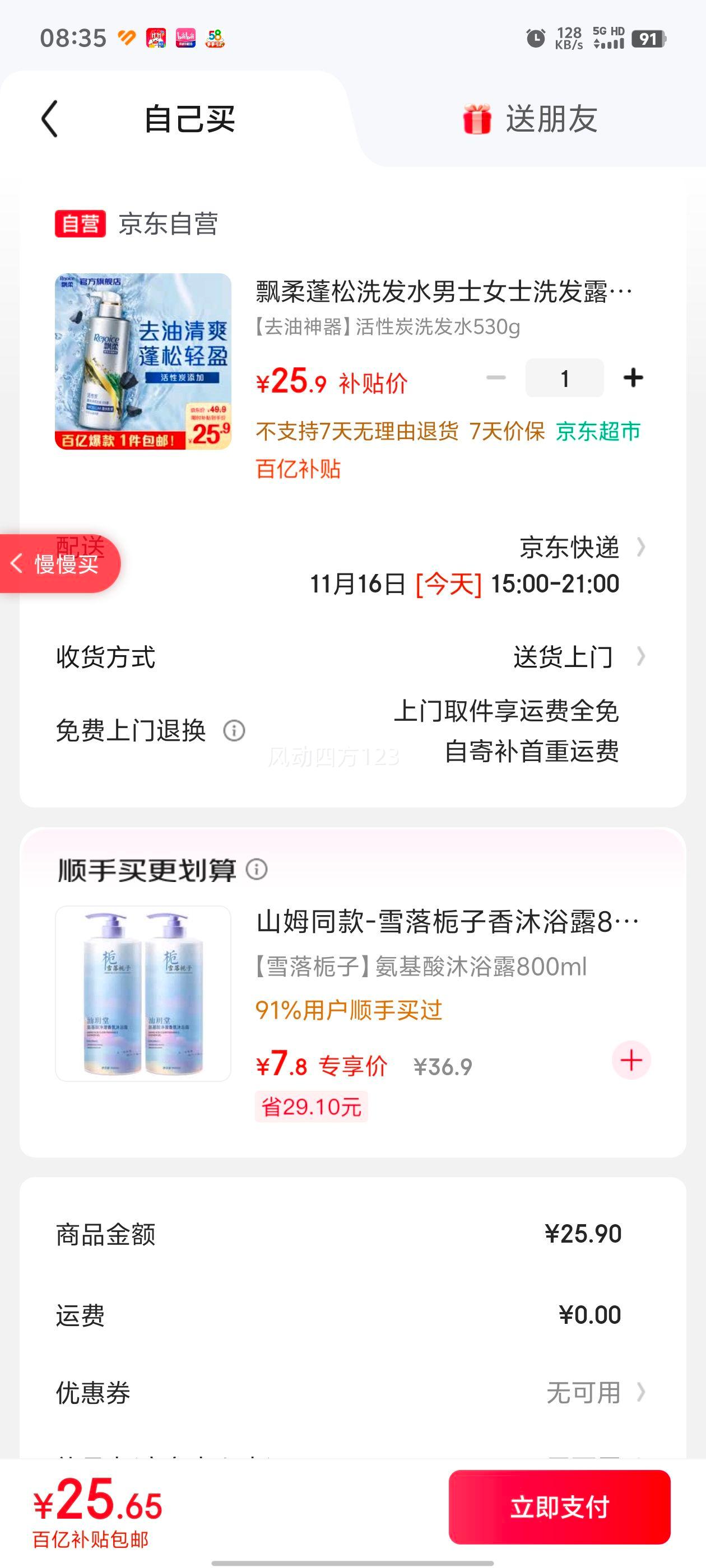Open the 飘柔 shampoo product image
Image resolution: width=706 pixels, height=1568 pixels.
click(x=143, y=362)
